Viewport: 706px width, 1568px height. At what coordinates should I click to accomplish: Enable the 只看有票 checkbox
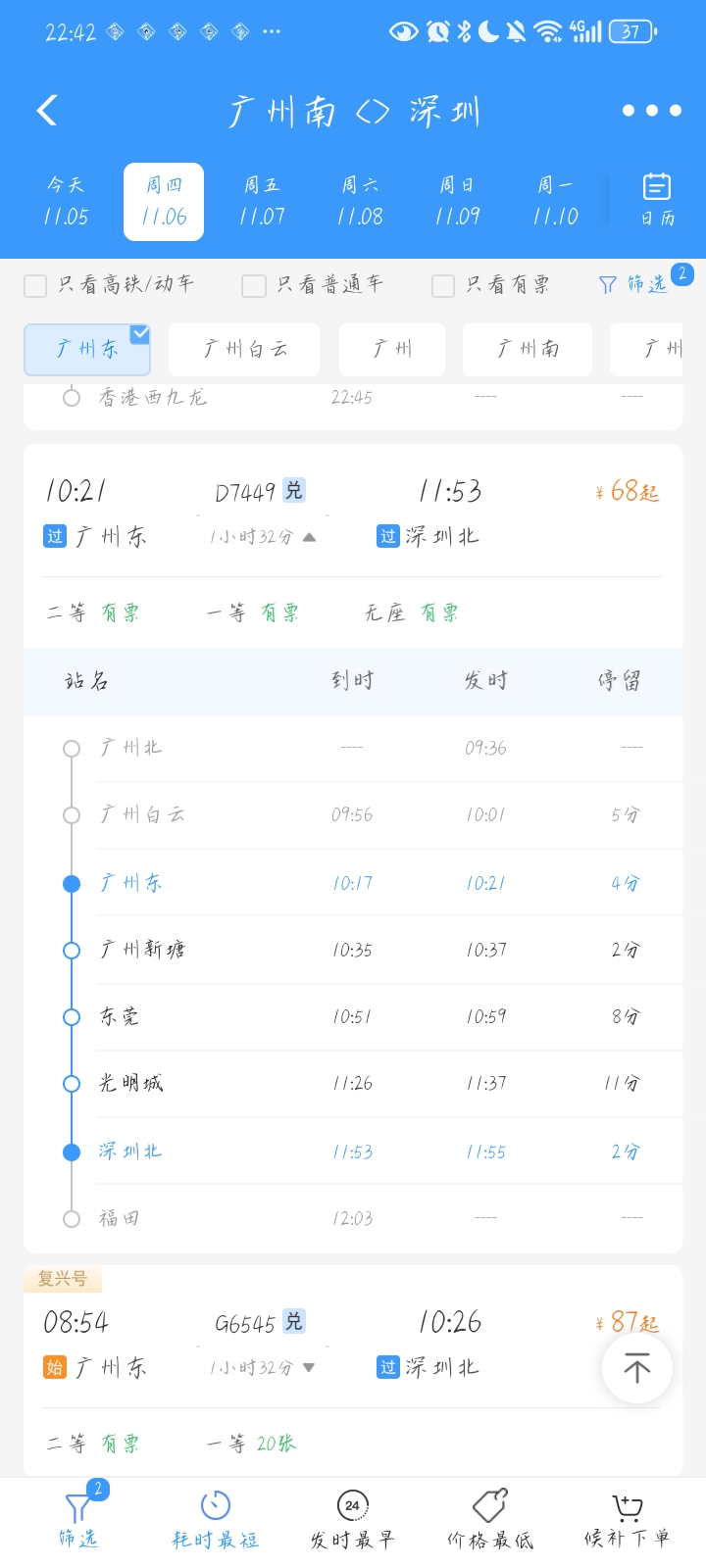(441, 285)
